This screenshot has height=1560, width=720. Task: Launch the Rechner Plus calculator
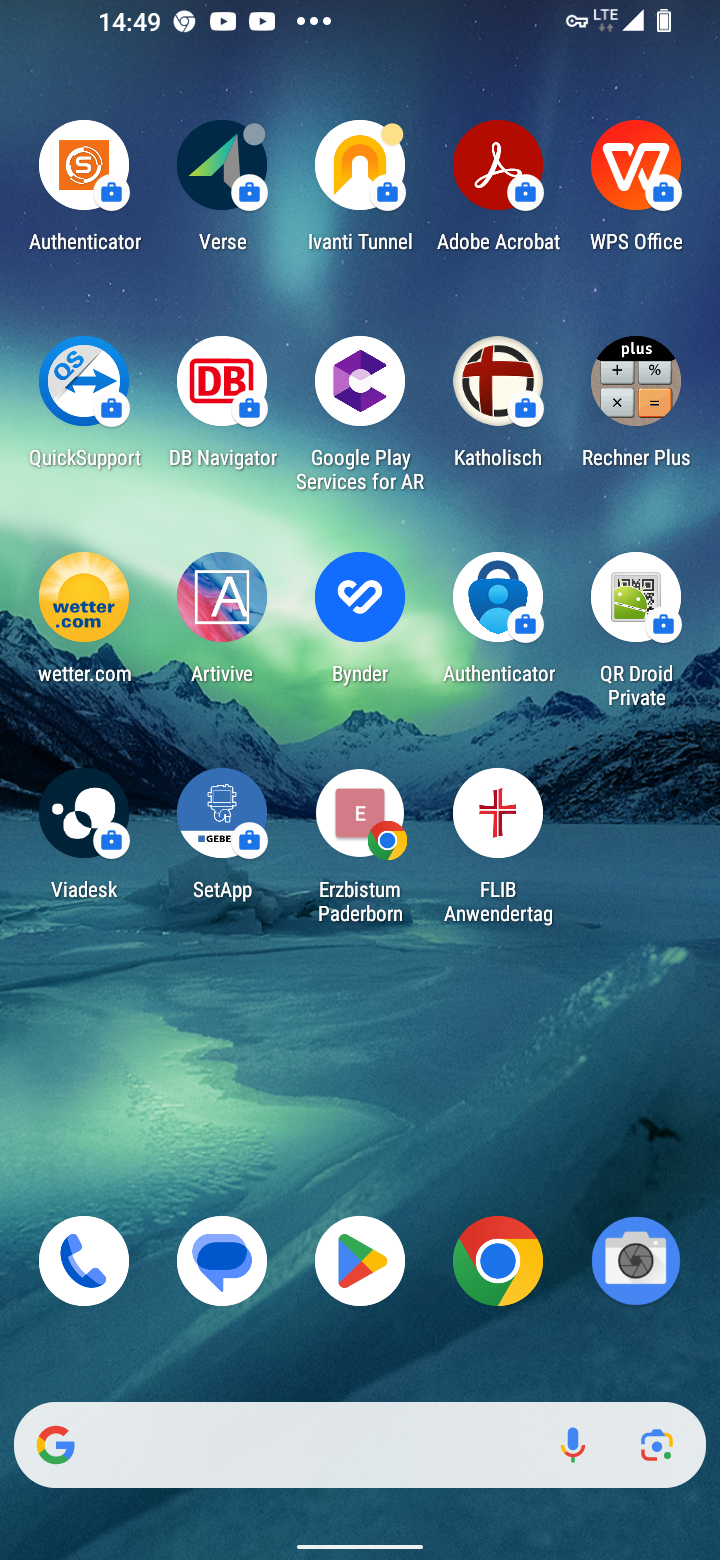click(636, 382)
